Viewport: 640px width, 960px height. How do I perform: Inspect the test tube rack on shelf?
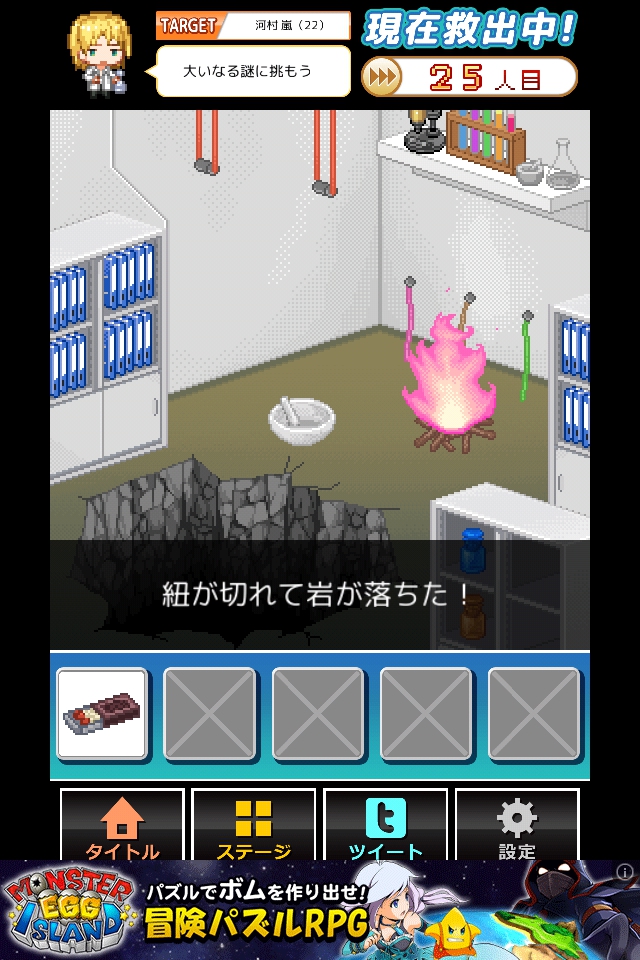pos(485,140)
